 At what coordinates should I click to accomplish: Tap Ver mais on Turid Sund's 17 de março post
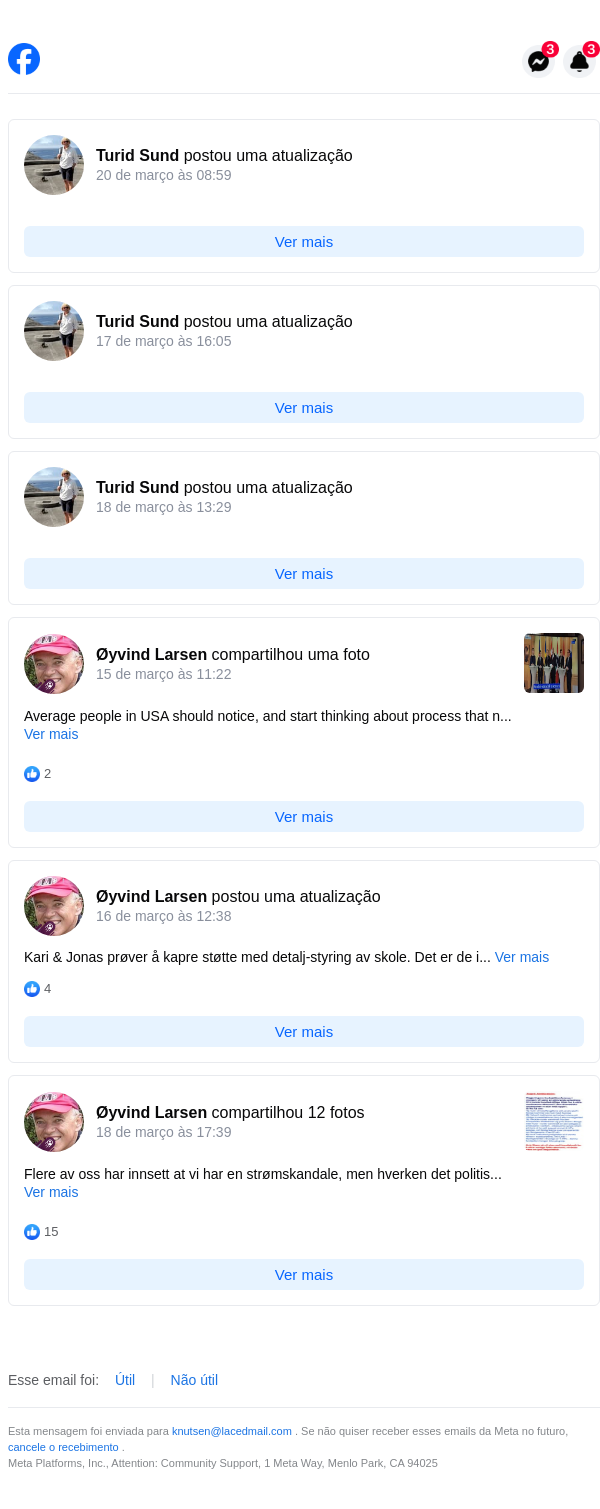pyautogui.click(x=304, y=408)
